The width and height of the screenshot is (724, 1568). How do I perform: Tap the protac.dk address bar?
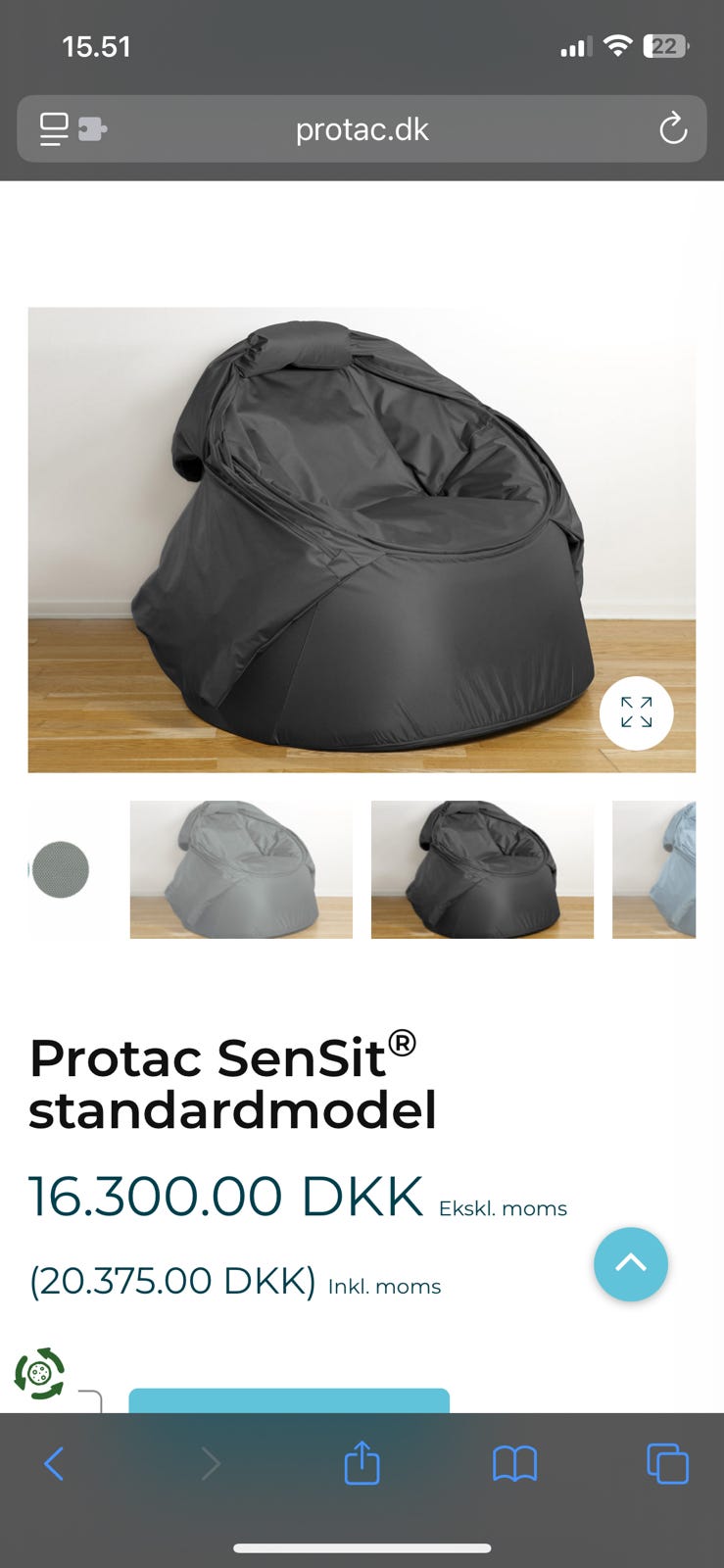click(362, 128)
